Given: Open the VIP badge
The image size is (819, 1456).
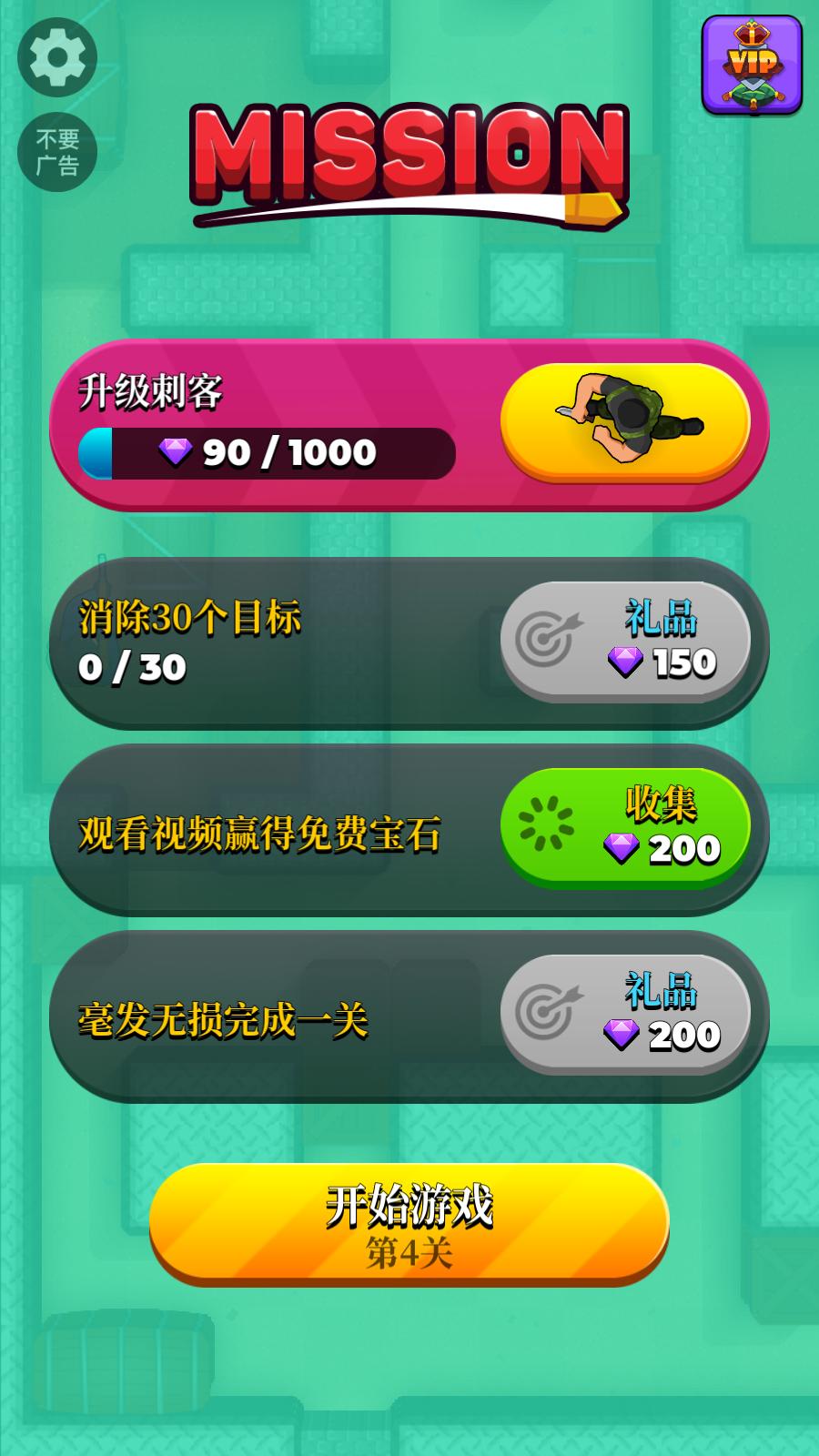Looking at the screenshot, I should click(x=752, y=65).
